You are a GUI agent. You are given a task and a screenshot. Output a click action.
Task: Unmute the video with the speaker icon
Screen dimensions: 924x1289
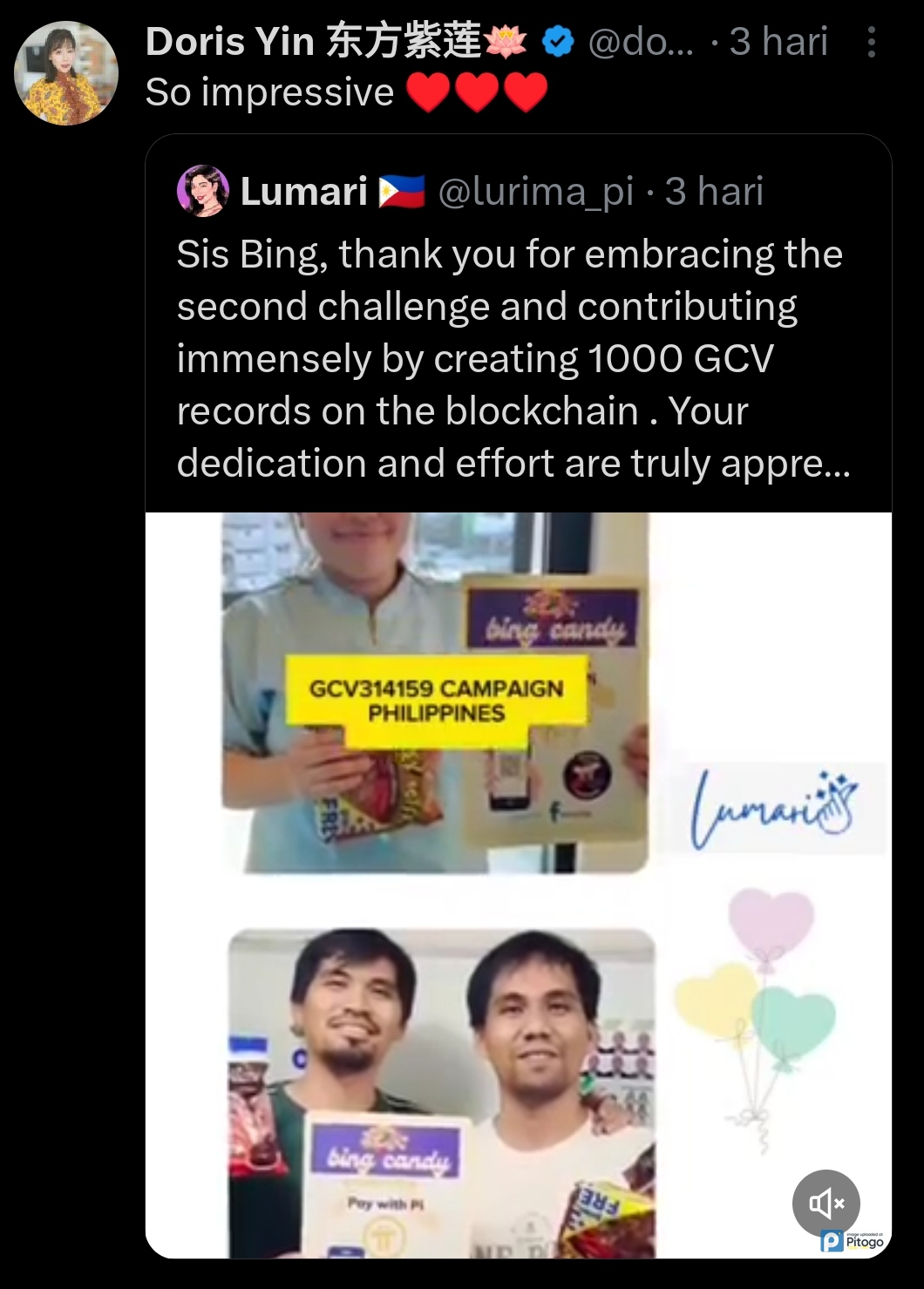825,1204
